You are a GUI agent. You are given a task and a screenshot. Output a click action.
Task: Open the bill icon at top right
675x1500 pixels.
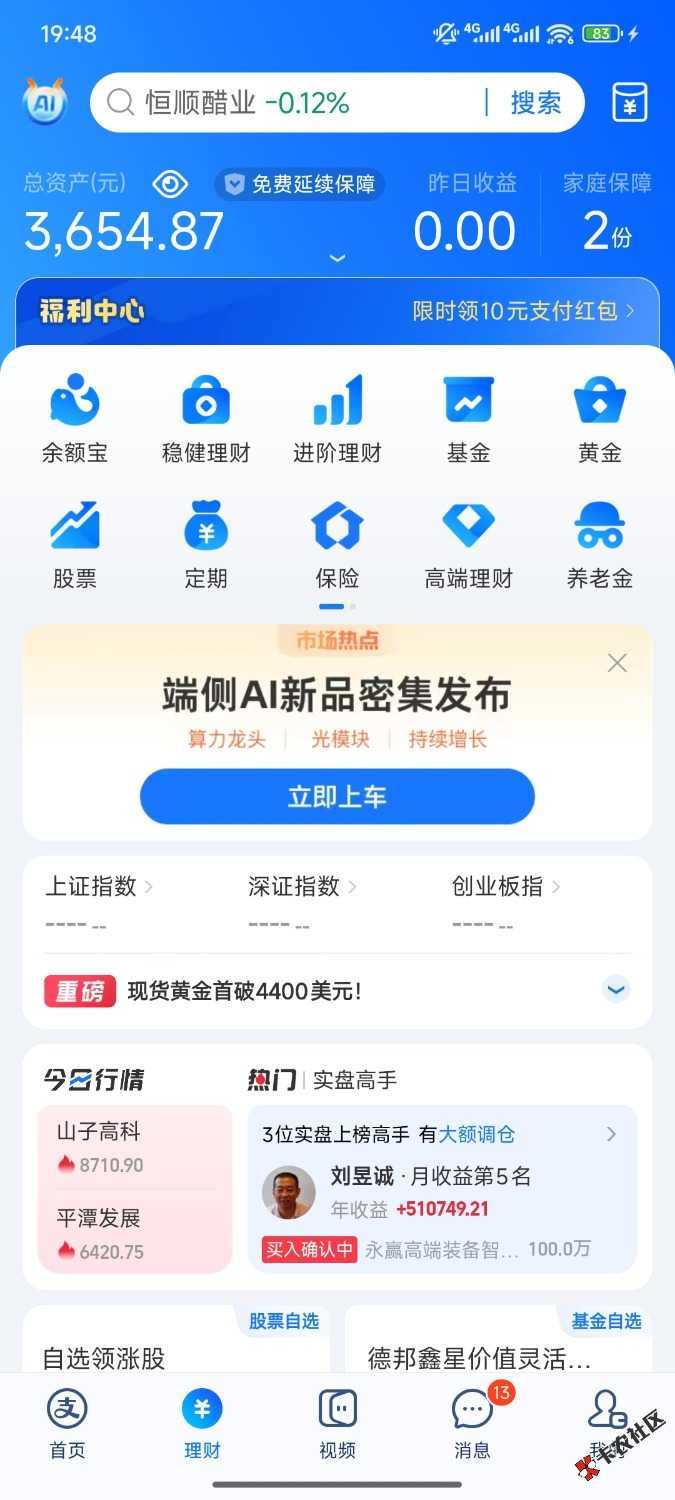pos(630,102)
